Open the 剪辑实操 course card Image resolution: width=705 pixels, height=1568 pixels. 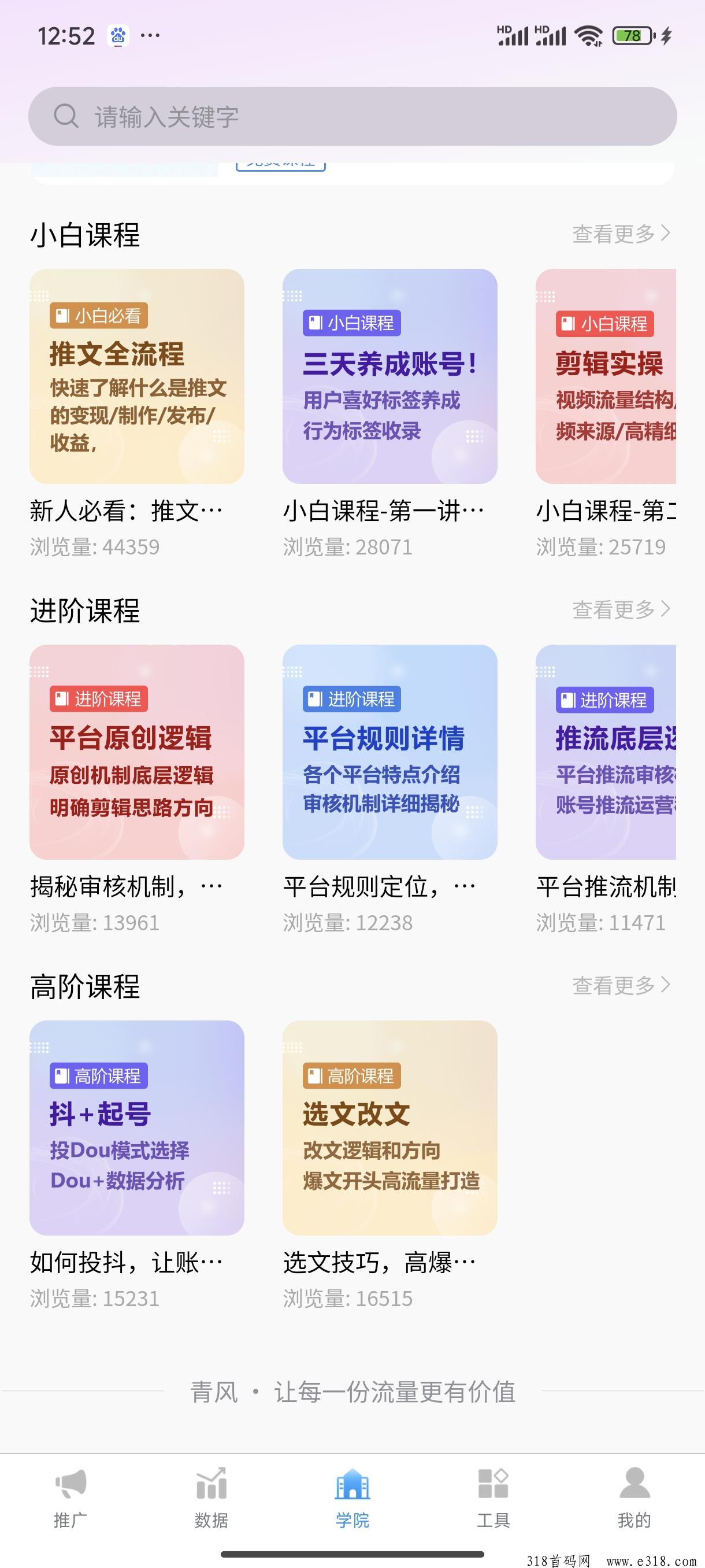pos(606,377)
